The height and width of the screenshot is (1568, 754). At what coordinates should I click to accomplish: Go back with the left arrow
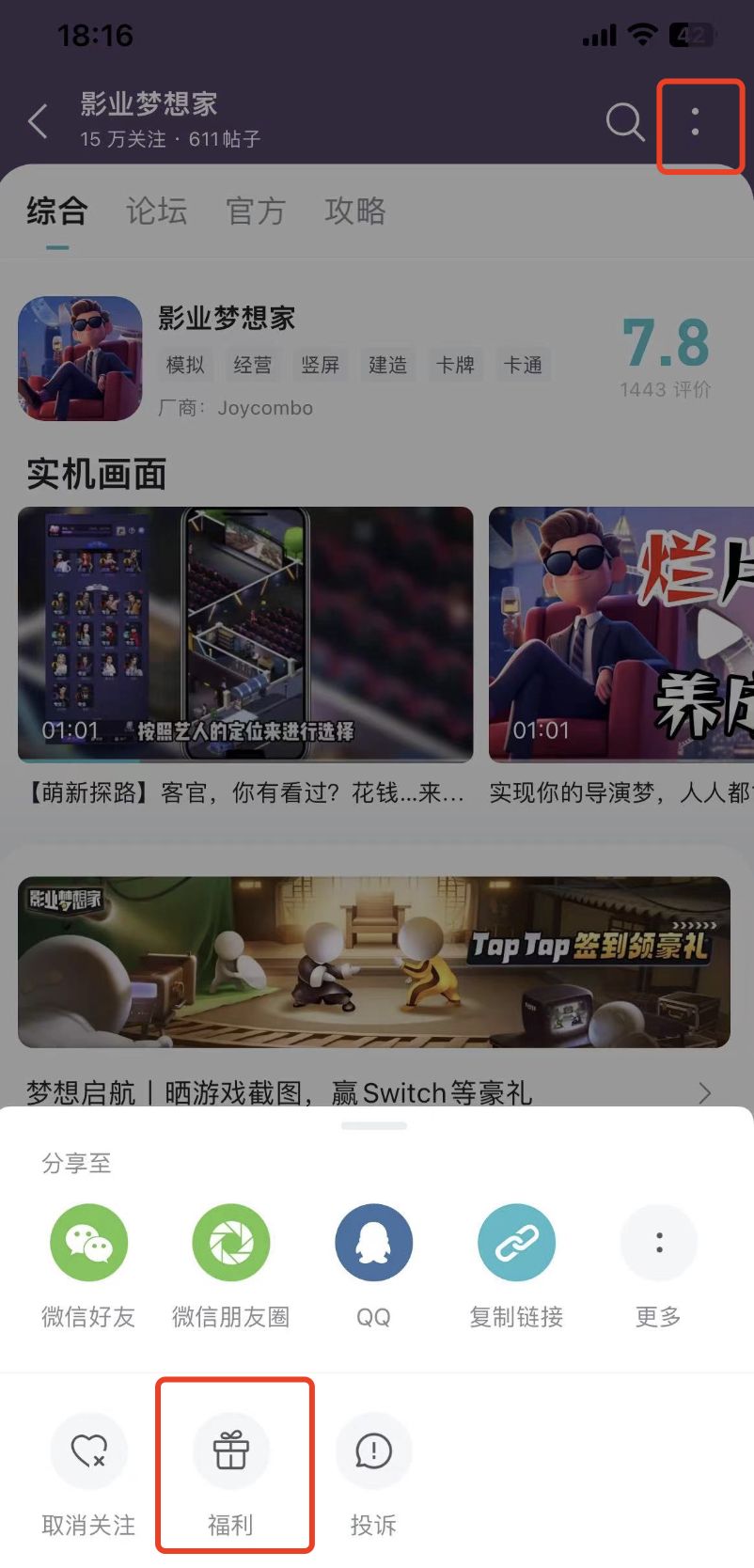click(x=36, y=122)
